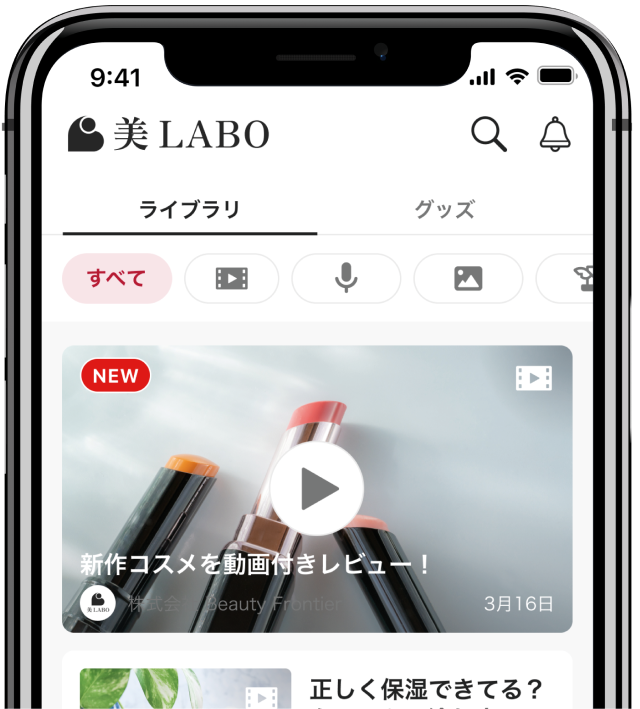
Task: Play the 新作コスメを動画付きレビュー video
Action: click(317, 489)
